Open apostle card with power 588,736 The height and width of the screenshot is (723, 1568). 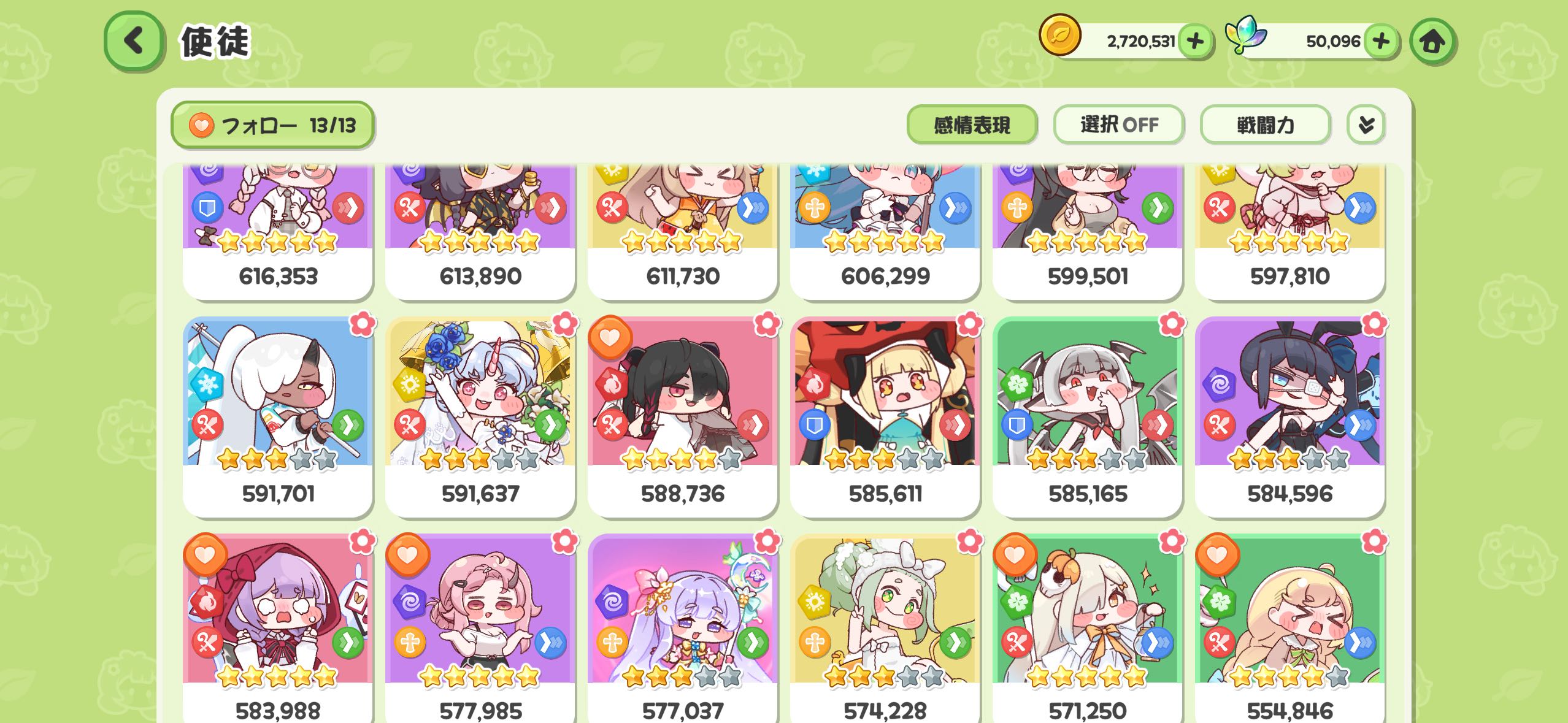(x=683, y=417)
